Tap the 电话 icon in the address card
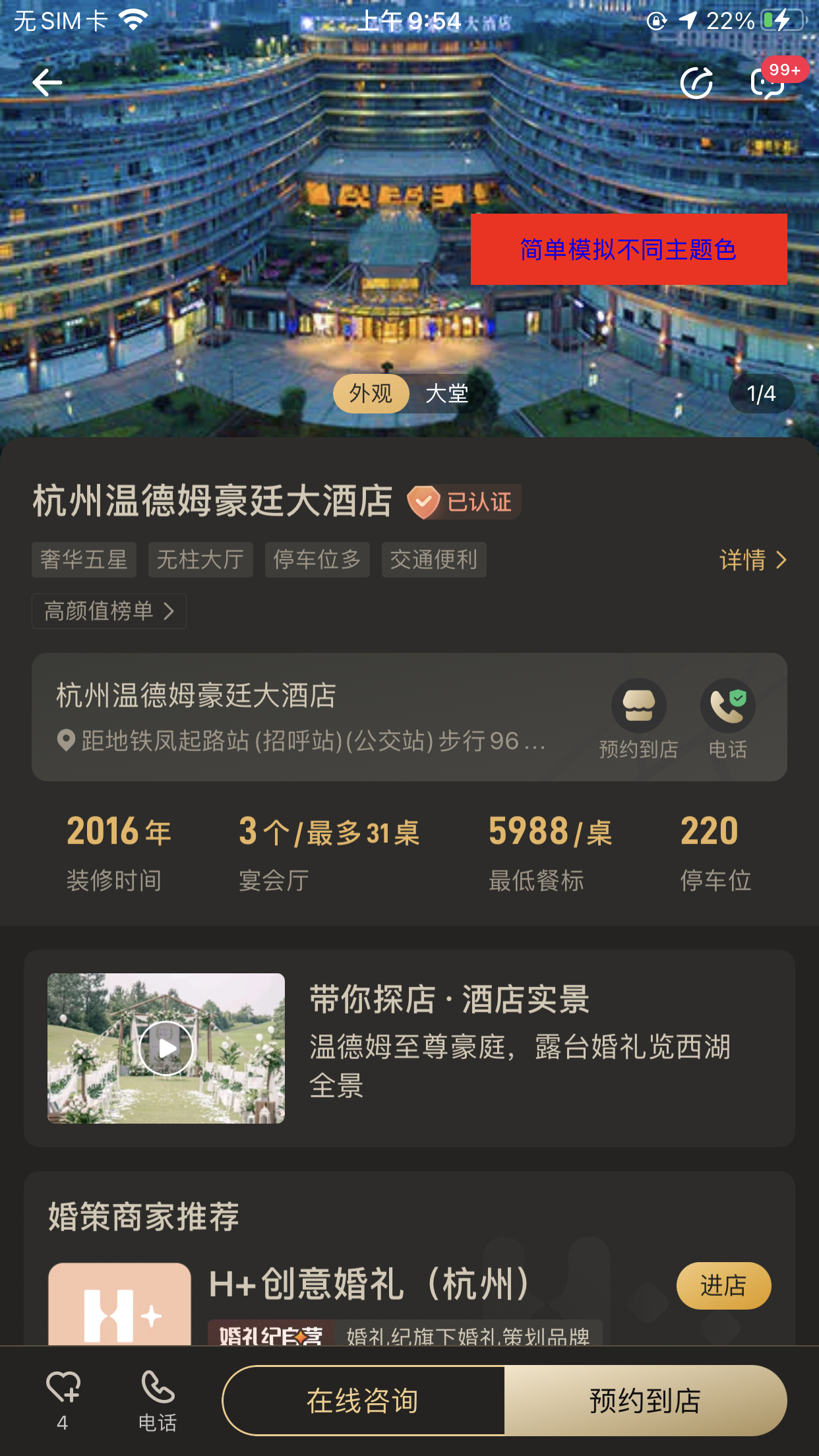Image resolution: width=819 pixels, height=1456 pixels. coord(727,719)
